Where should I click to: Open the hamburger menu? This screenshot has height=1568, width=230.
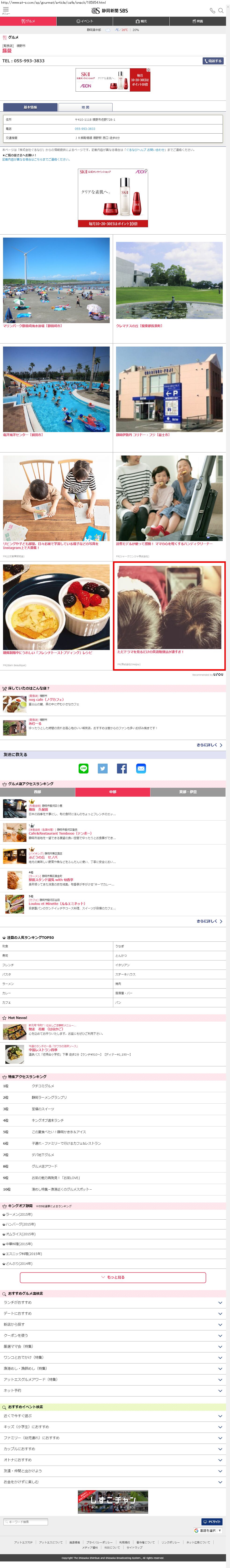click(5, 10)
